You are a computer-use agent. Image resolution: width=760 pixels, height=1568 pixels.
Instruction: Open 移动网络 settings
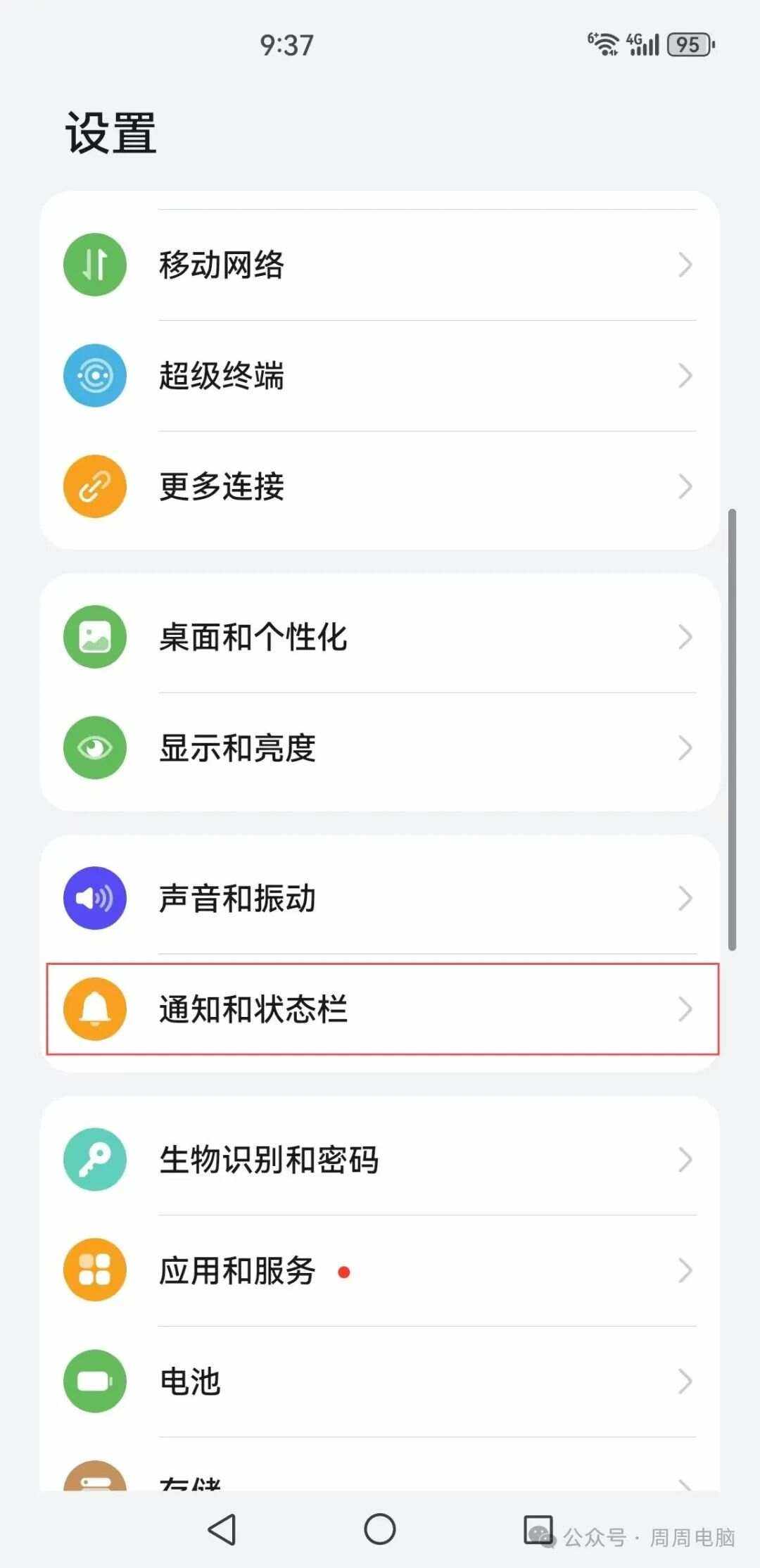pyautogui.click(x=380, y=265)
